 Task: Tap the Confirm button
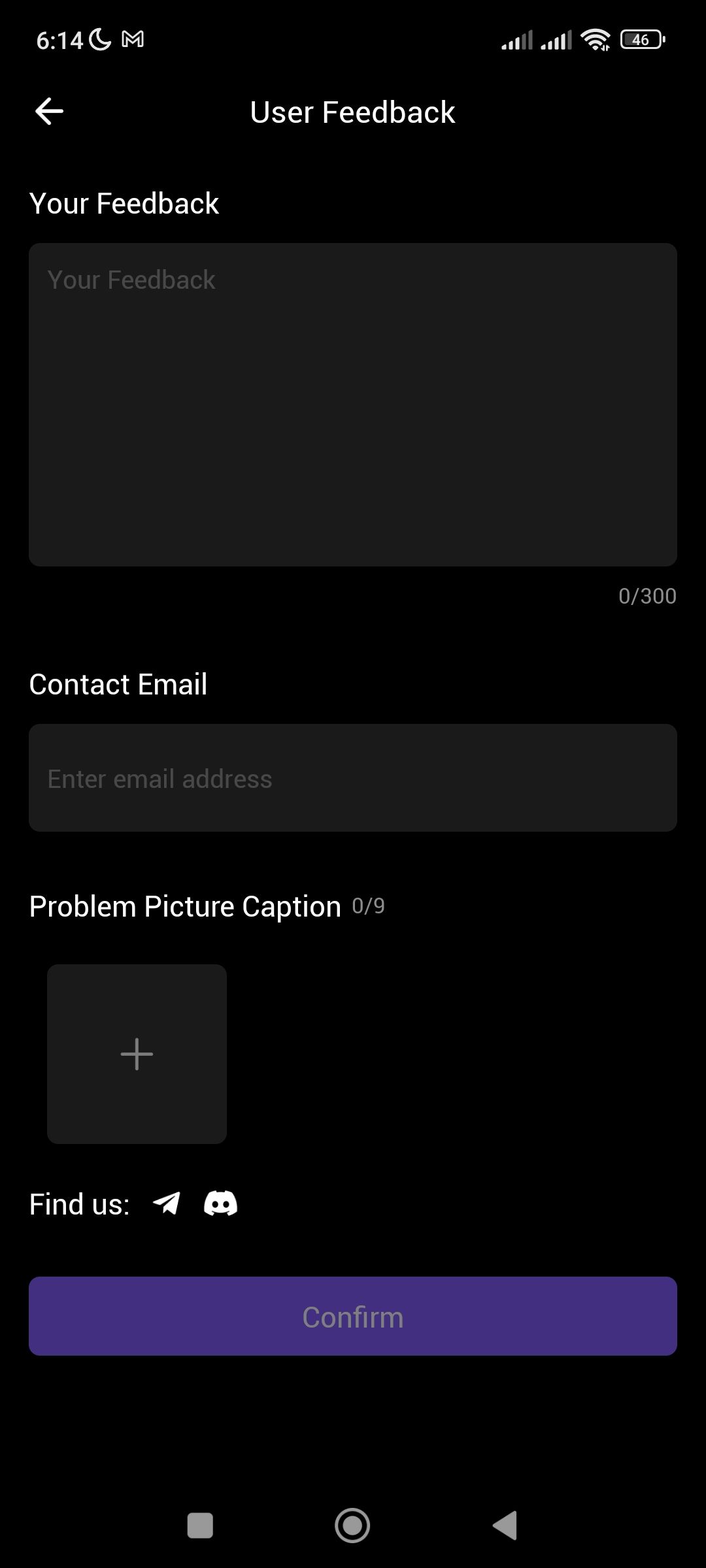tap(353, 1316)
